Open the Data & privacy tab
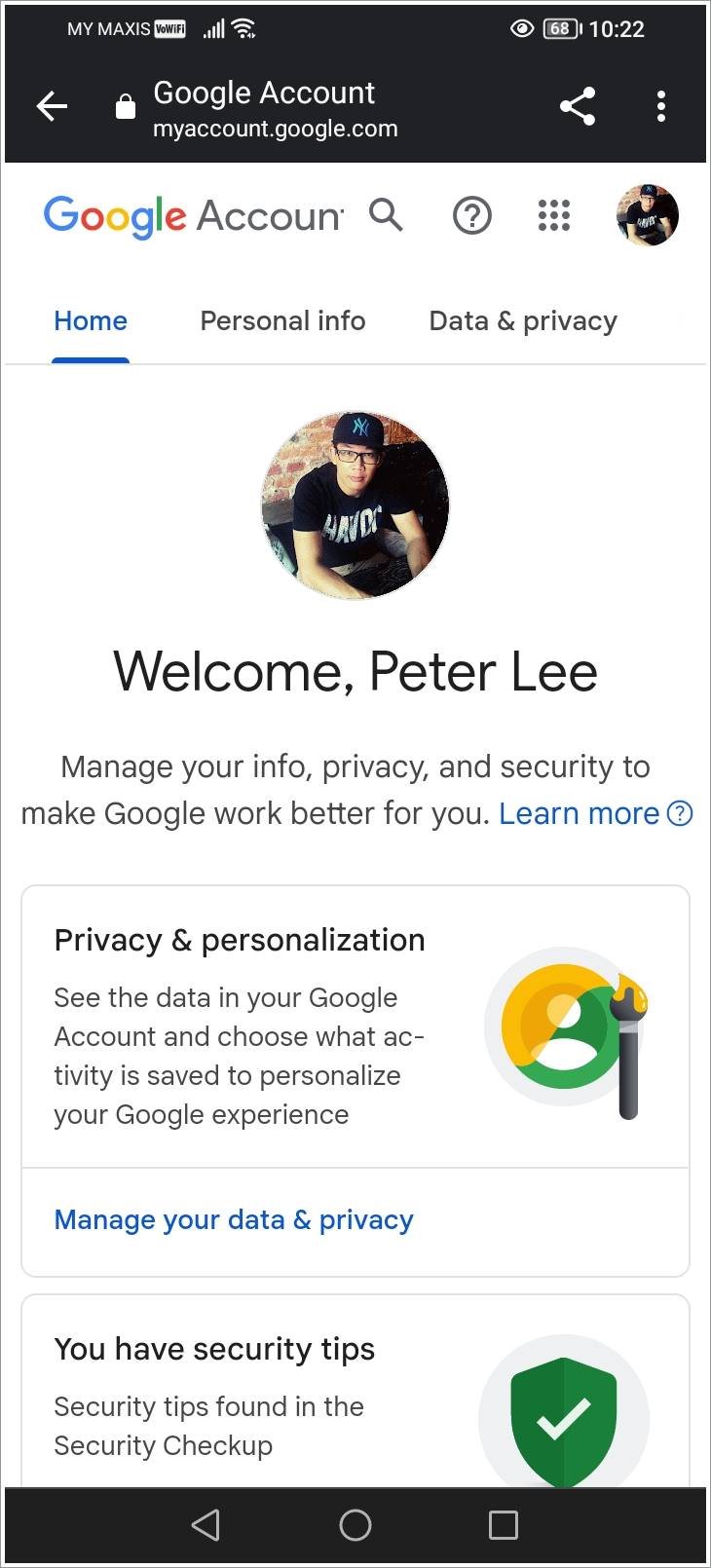 [523, 321]
